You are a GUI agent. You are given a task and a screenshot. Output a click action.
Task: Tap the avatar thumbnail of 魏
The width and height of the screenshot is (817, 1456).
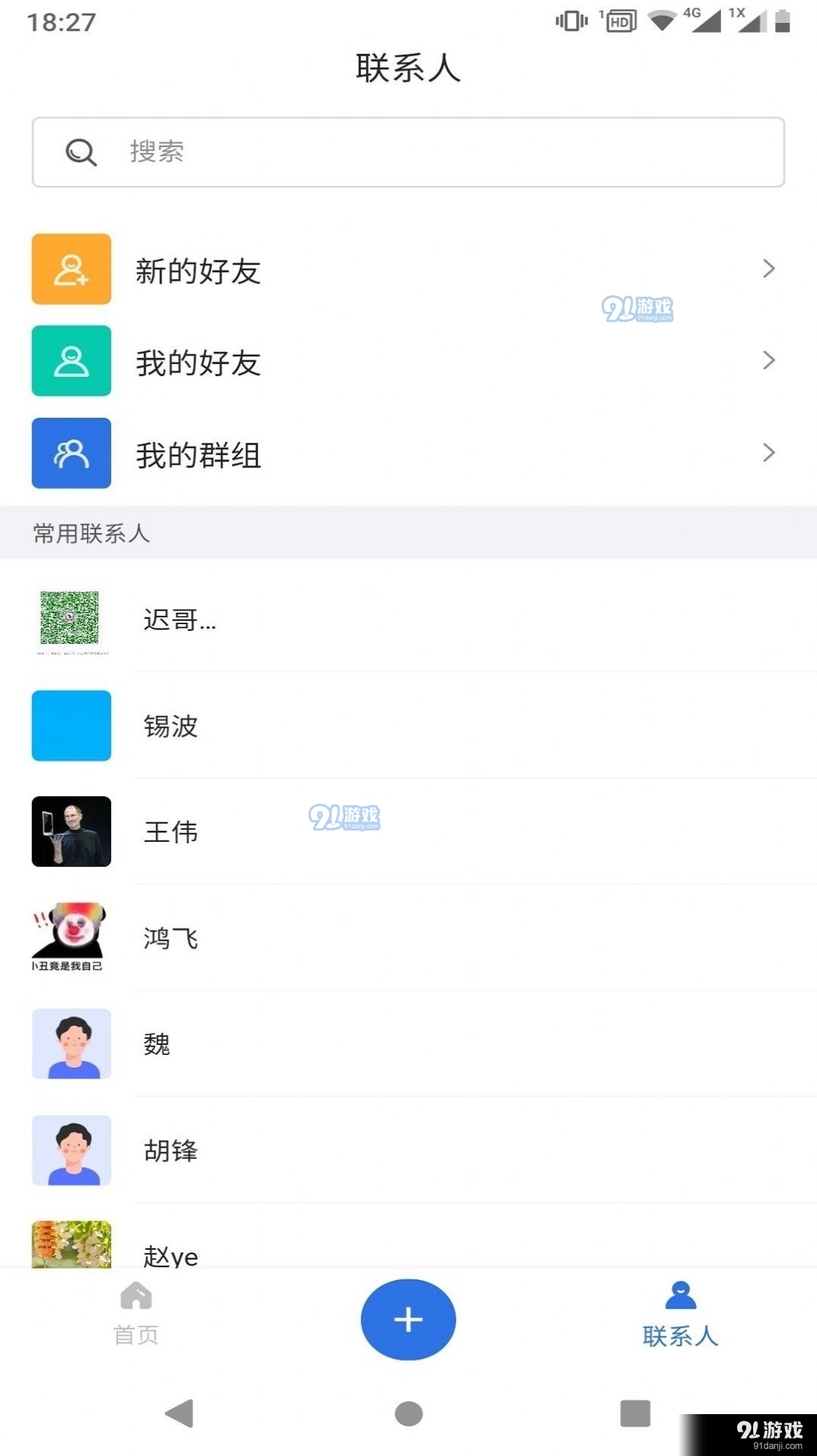click(x=70, y=1044)
